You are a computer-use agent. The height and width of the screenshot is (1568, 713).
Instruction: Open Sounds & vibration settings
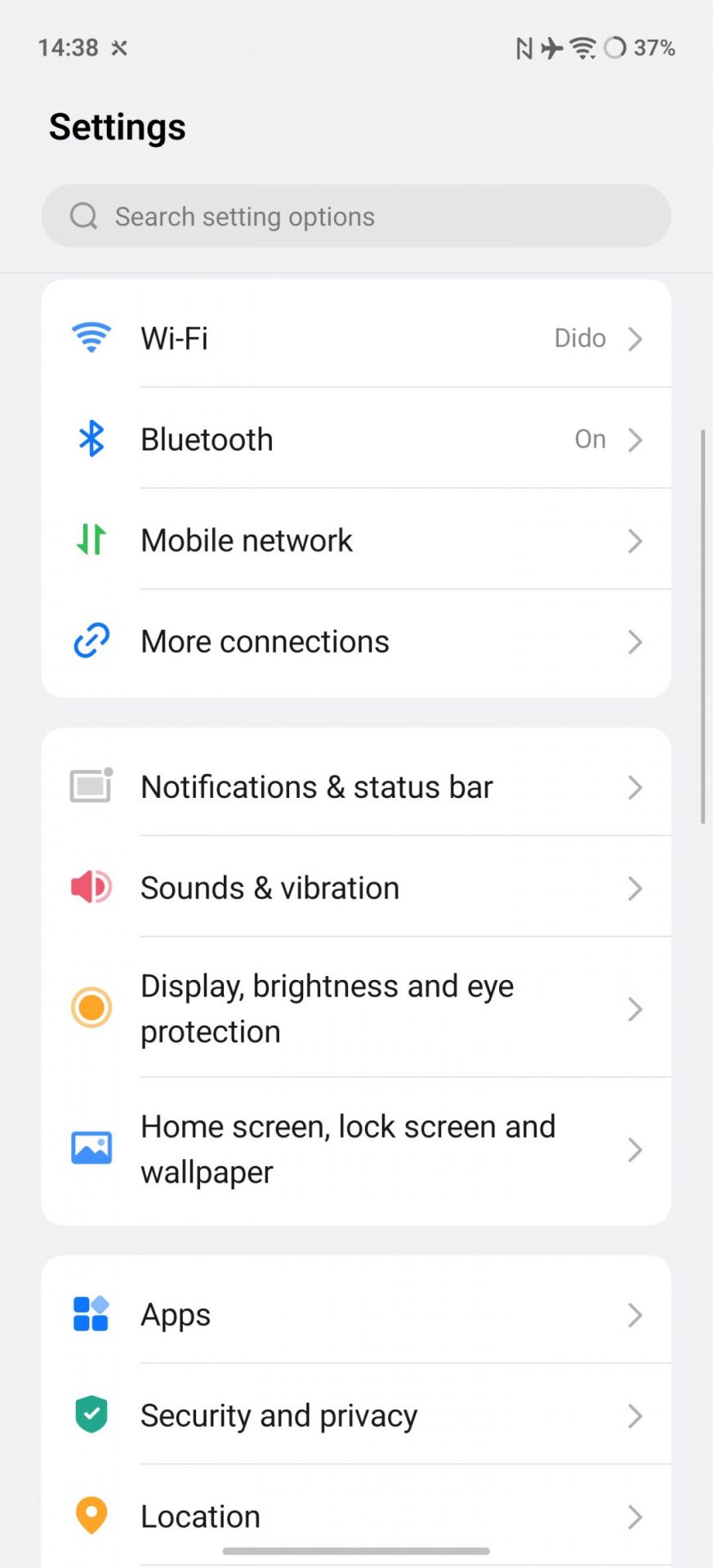click(x=356, y=888)
